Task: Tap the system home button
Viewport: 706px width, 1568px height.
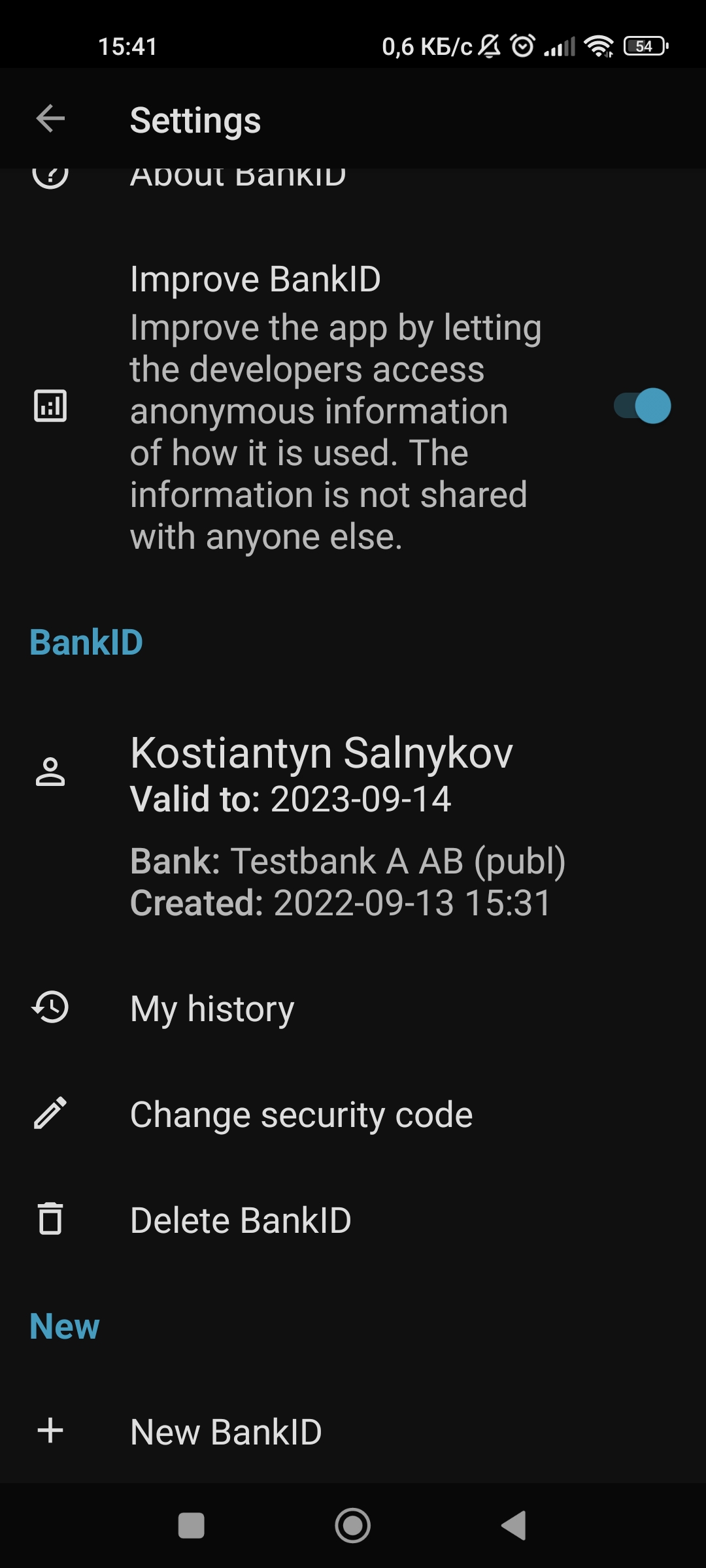Action: [353, 1526]
